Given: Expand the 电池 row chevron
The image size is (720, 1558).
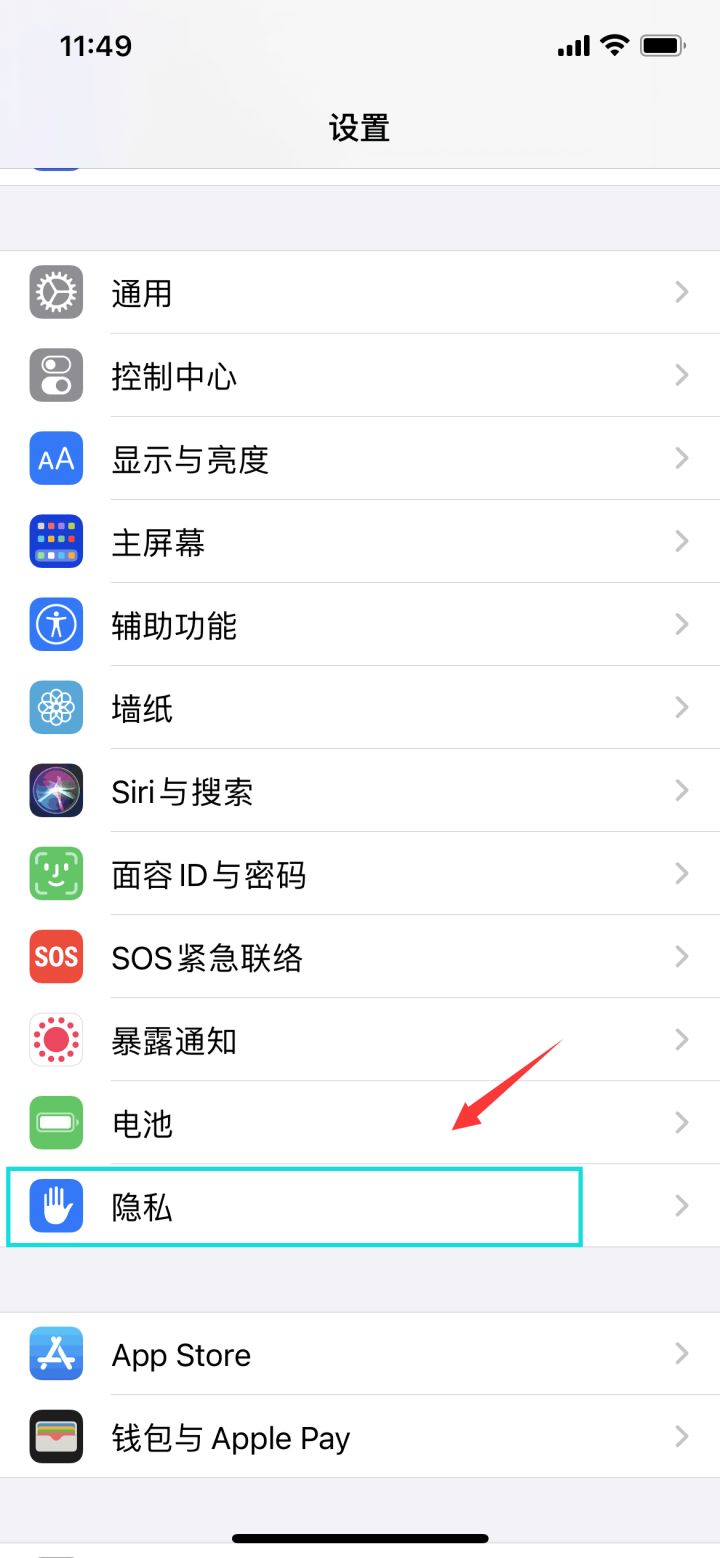Looking at the screenshot, I should click(682, 1123).
